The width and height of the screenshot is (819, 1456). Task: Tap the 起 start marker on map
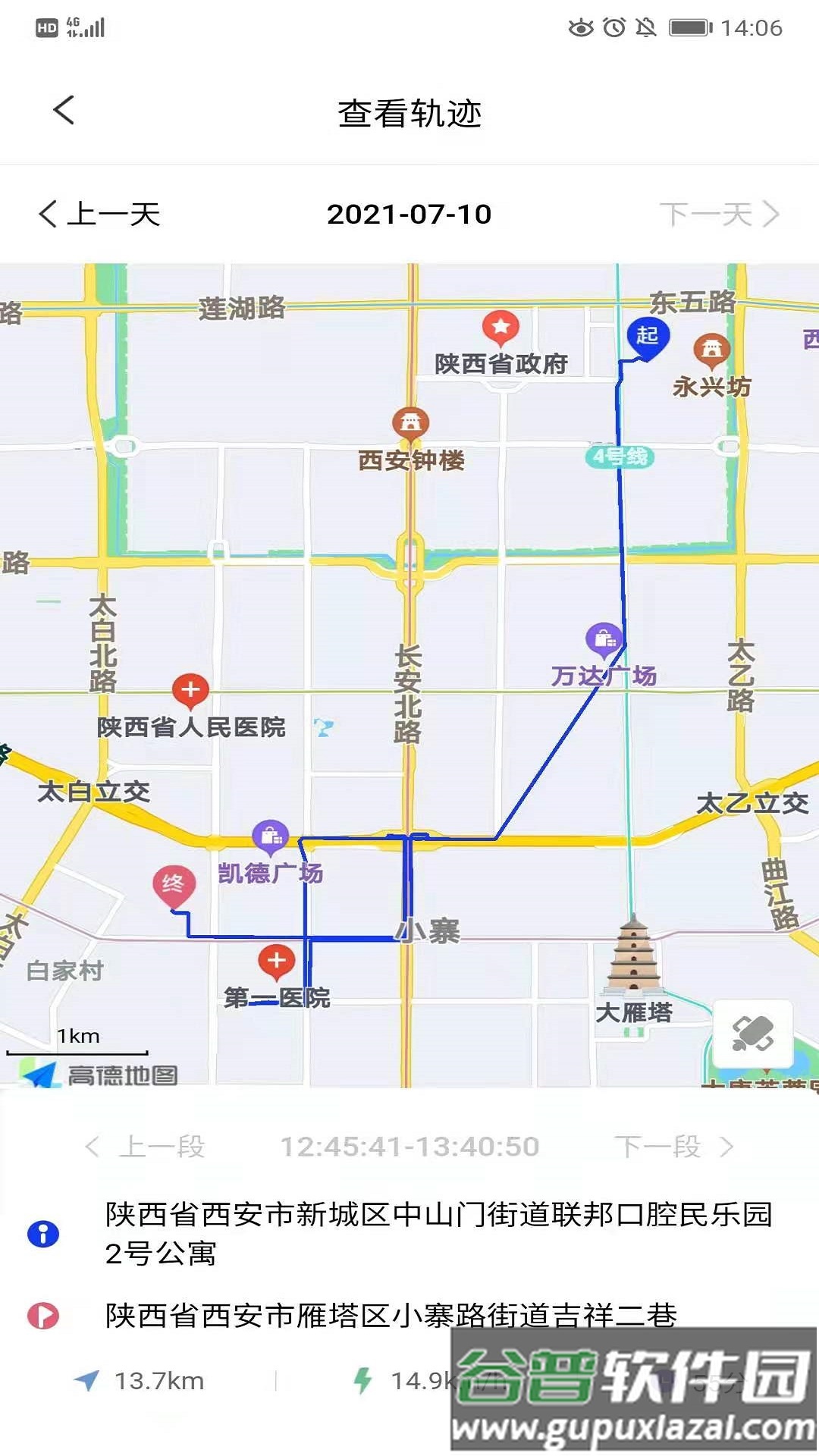tap(648, 337)
